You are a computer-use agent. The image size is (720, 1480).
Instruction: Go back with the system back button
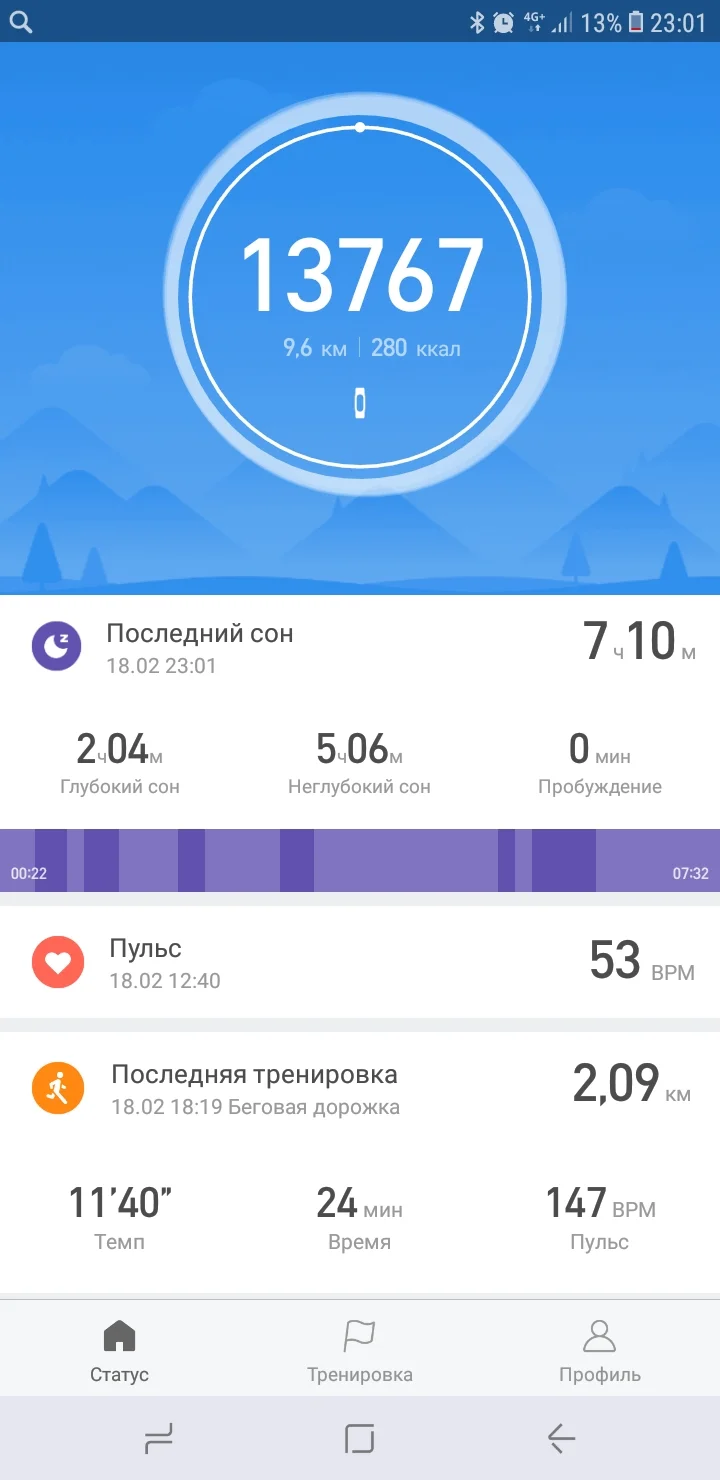tap(561, 1438)
